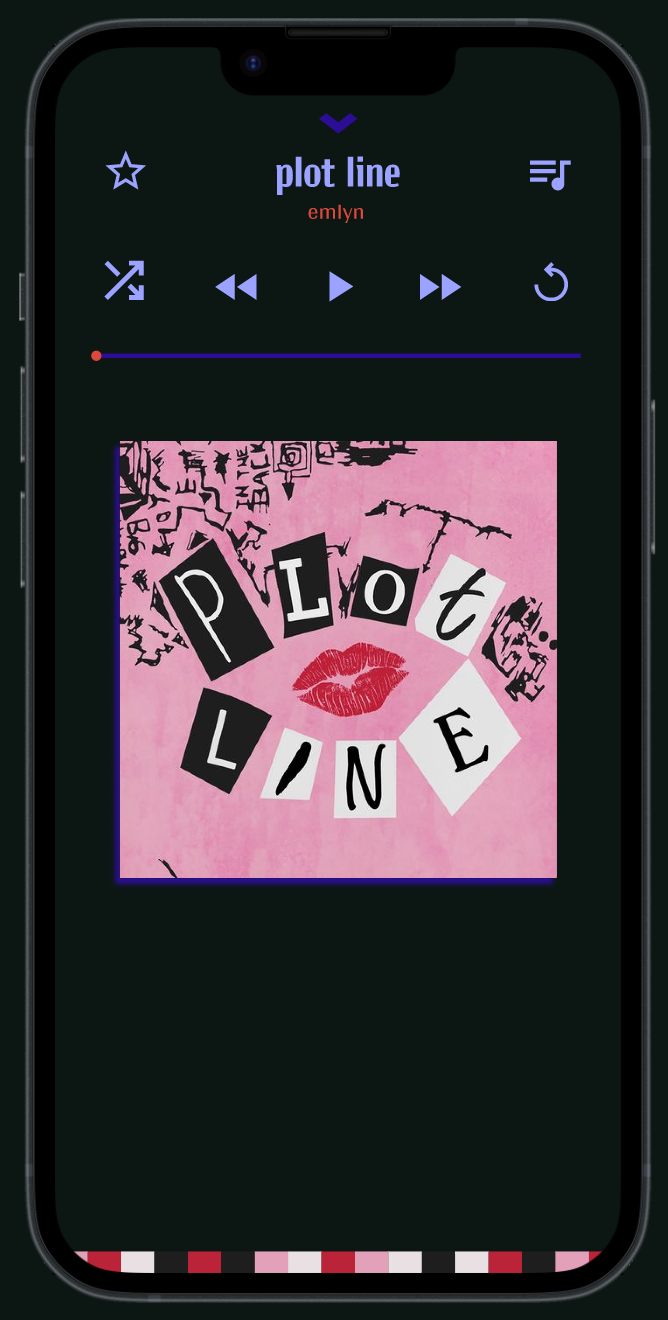Favorite the song with the star icon

point(126,172)
